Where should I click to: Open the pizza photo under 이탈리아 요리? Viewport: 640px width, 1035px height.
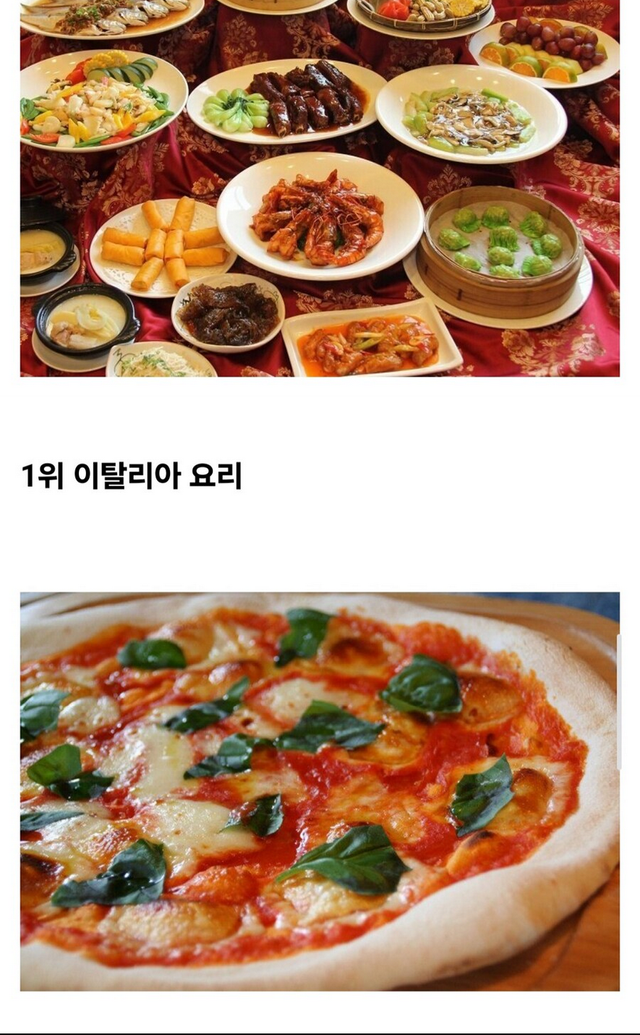(x=319, y=791)
